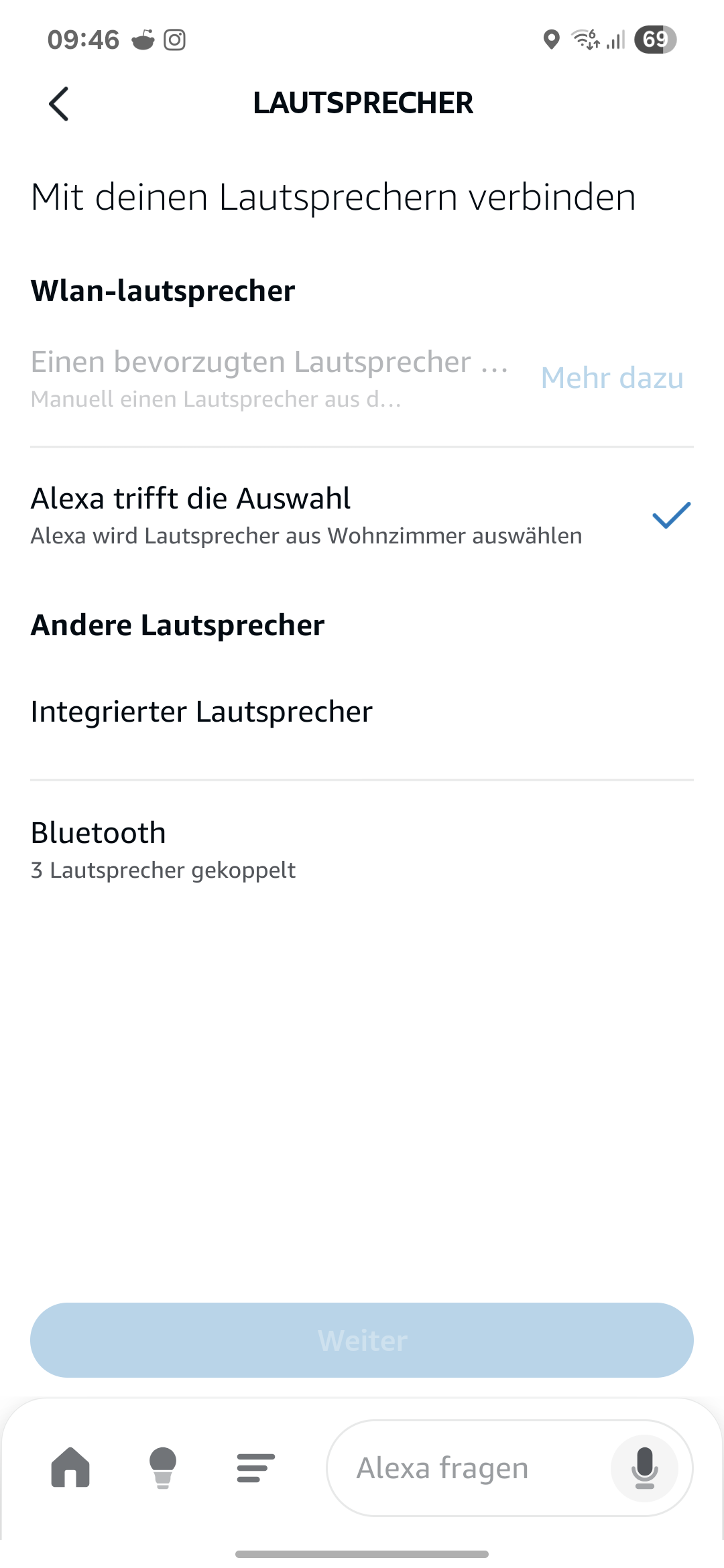
Task: Switch to the devices lightbulb tab
Action: (163, 1467)
